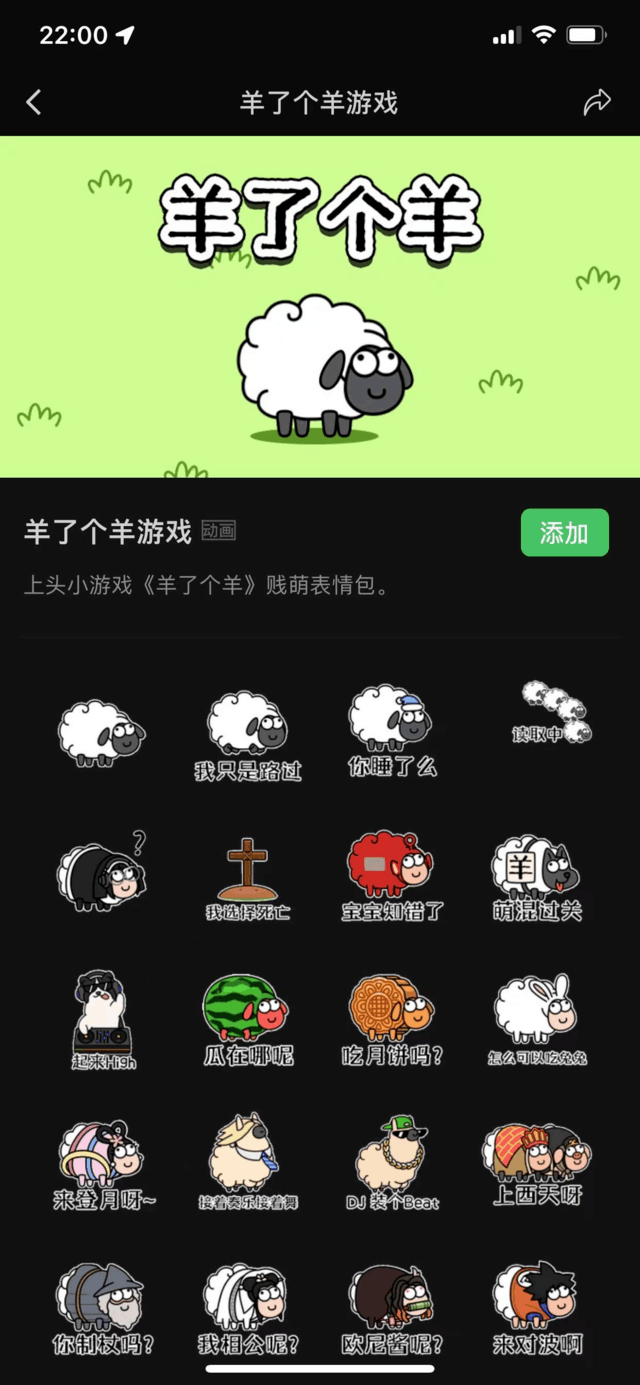Viewport: 640px width, 1385px height.
Task: Preview the DJ 装个Beat sticker
Action: [392, 1163]
